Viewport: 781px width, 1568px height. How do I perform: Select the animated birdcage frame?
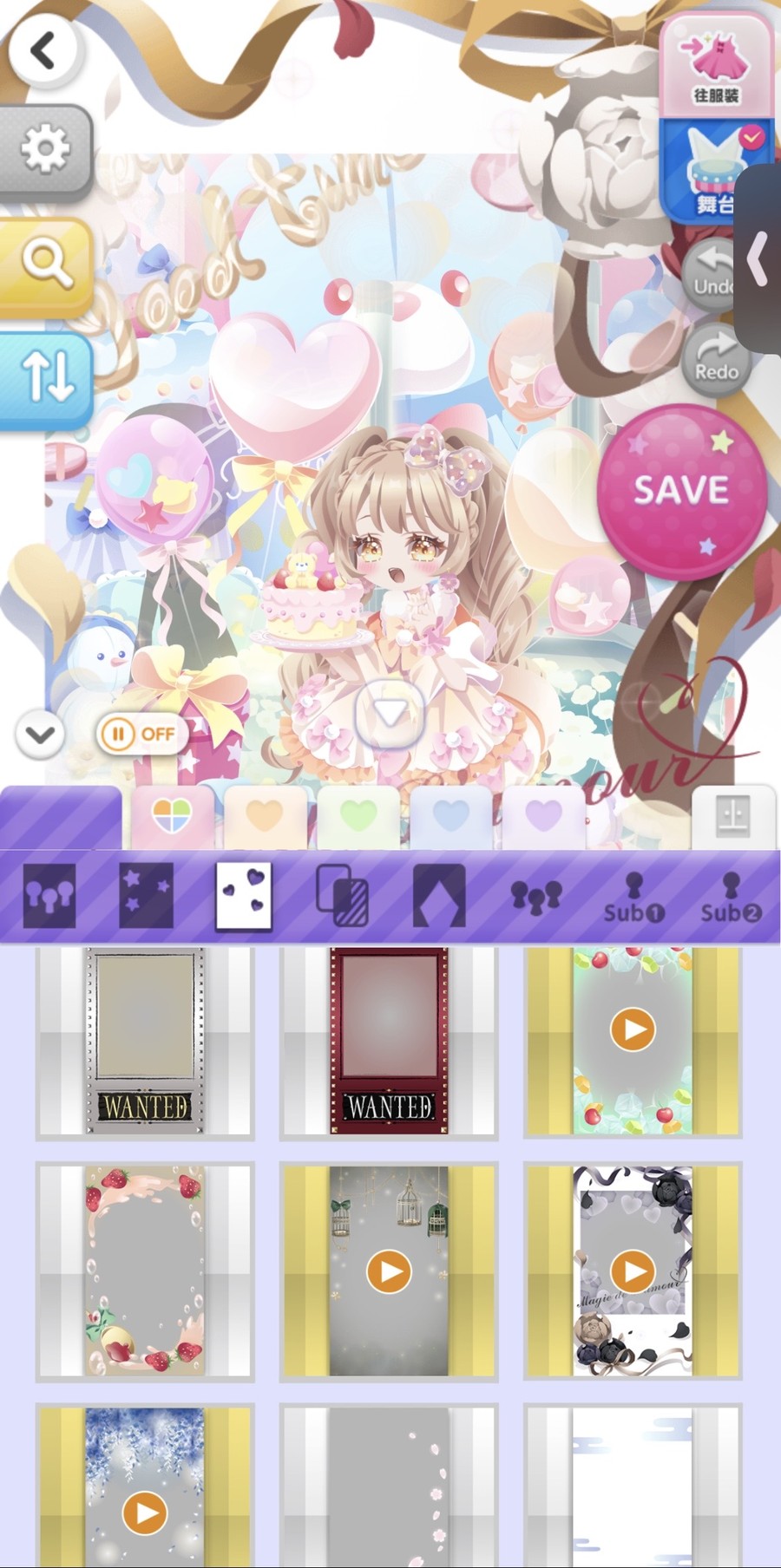[x=389, y=1271]
